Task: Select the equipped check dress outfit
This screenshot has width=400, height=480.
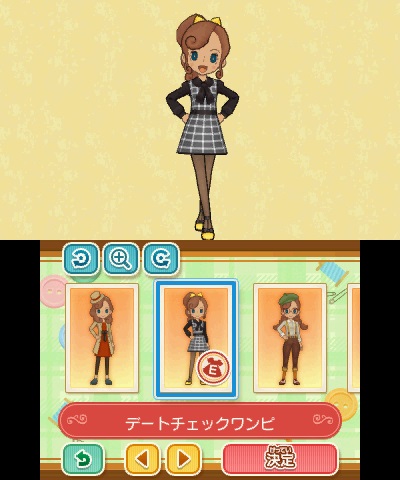Action: pyautogui.click(x=196, y=339)
